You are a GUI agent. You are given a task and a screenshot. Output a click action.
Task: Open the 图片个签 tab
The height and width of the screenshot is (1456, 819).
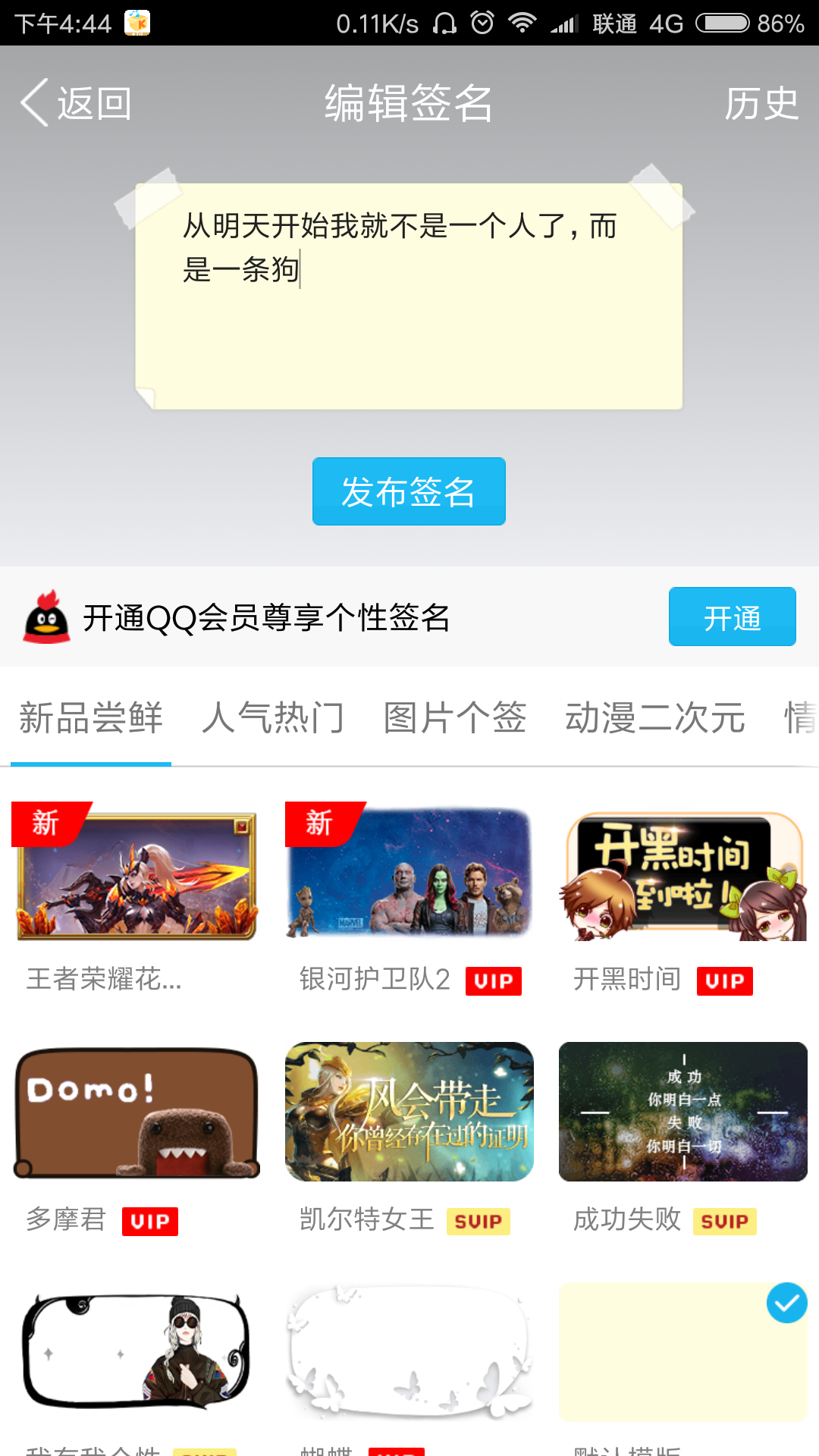(455, 717)
